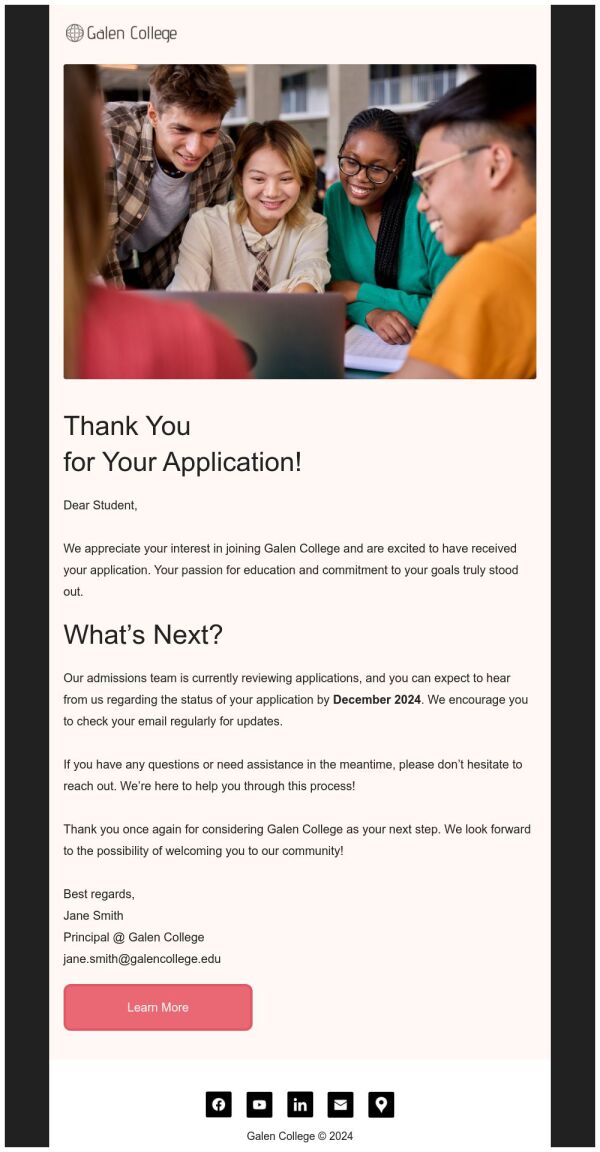The image size is (600, 1152).
Task: Open the YouTube channel icon
Action: pos(259,1104)
